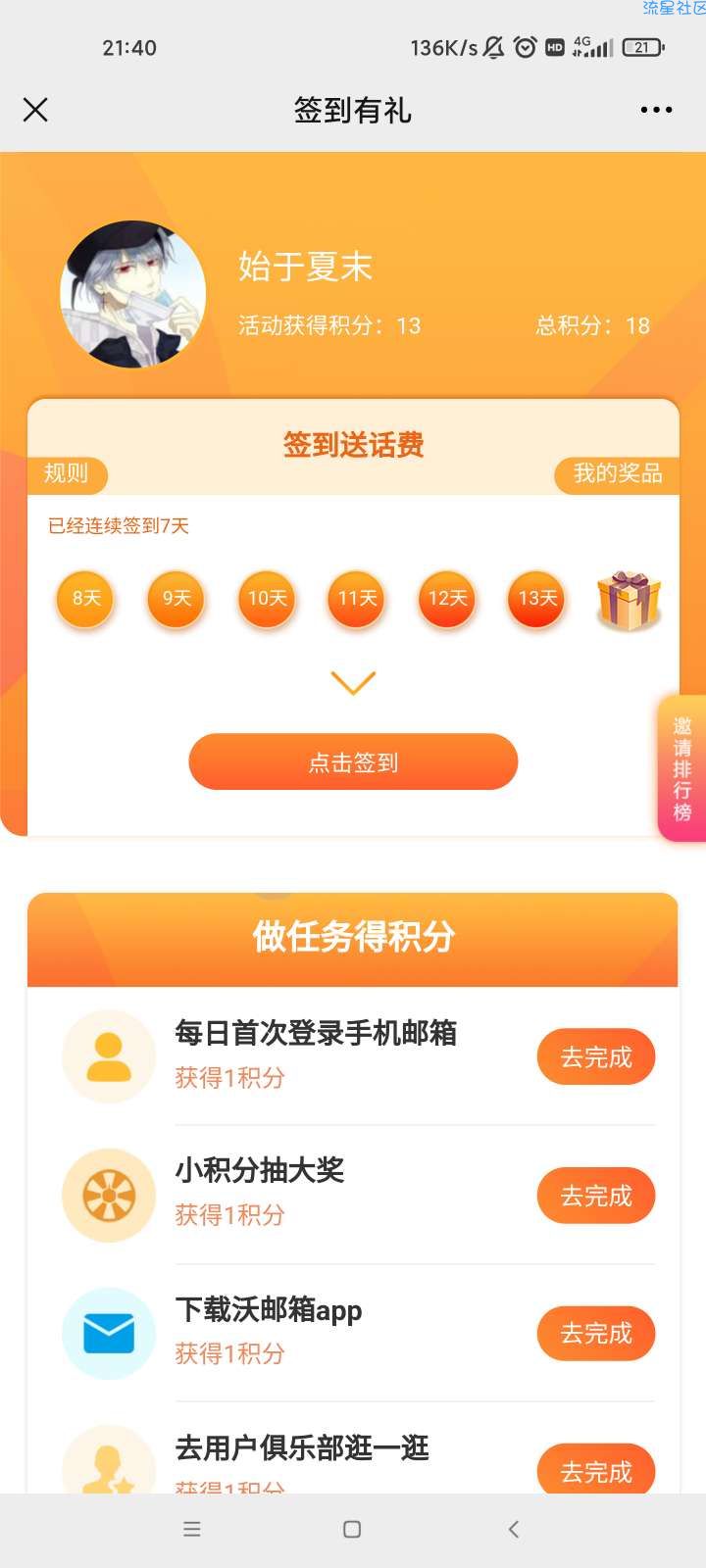This screenshot has width=706, height=1568.
Task: Close the 签到有礼 page
Action: [x=35, y=110]
